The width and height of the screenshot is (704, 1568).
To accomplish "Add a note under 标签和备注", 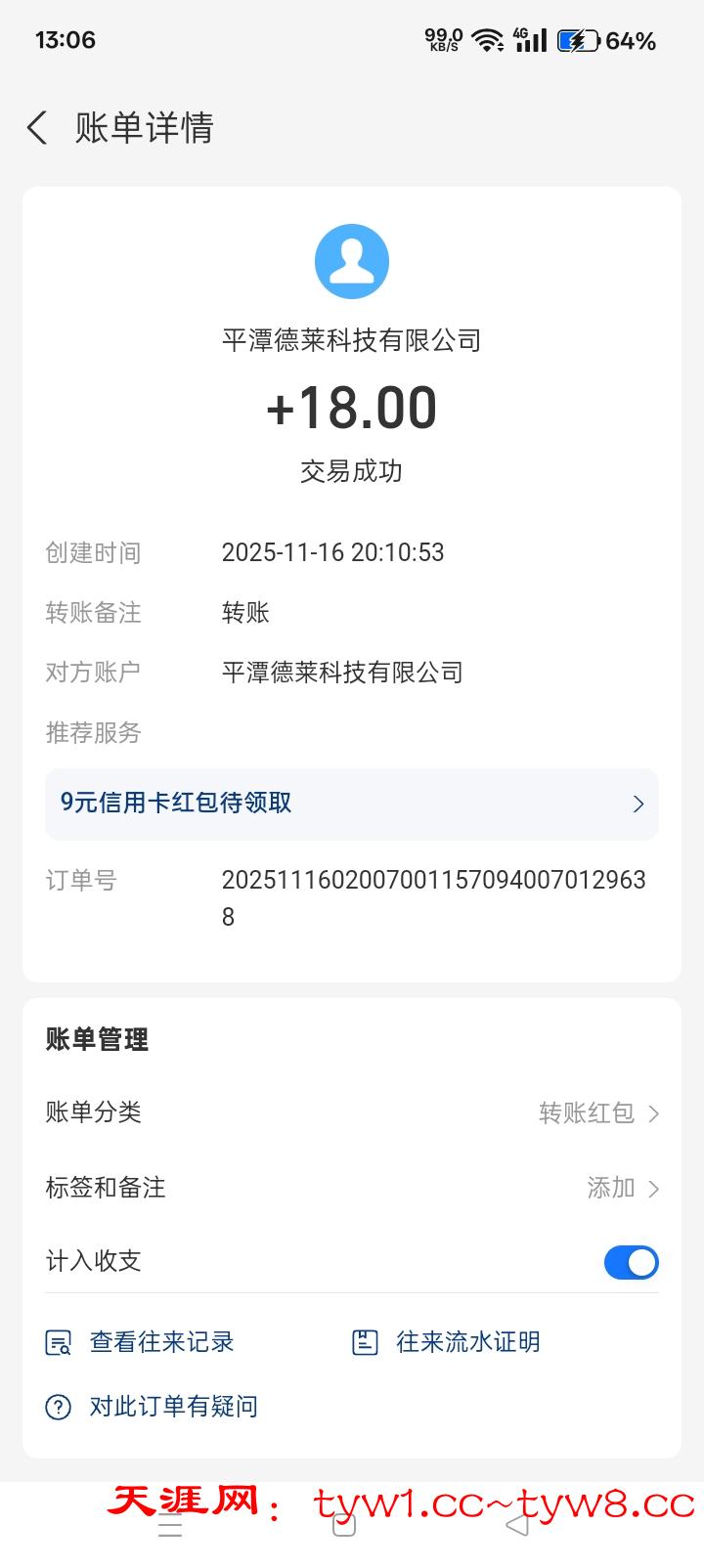I will tap(622, 1188).
